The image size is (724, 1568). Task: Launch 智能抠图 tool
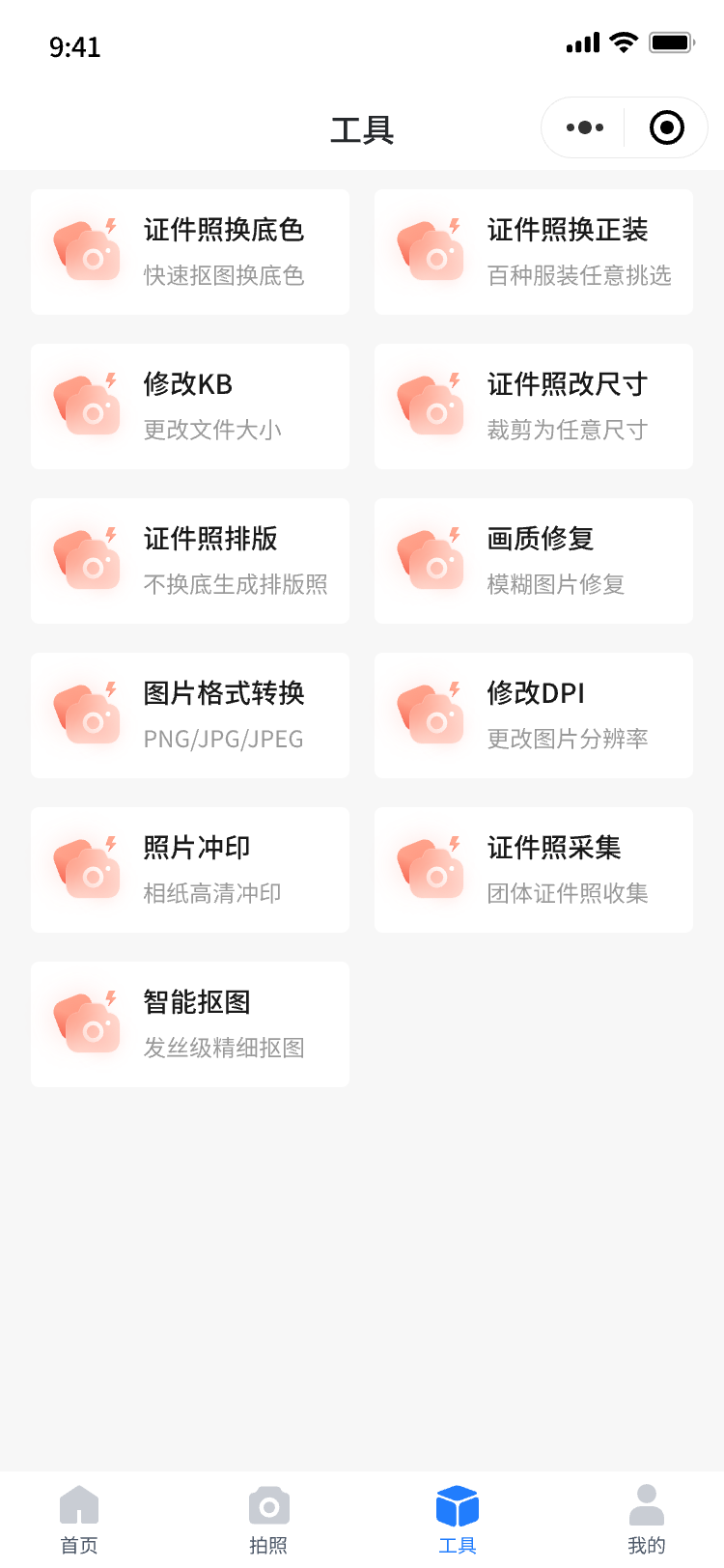click(190, 1024)
